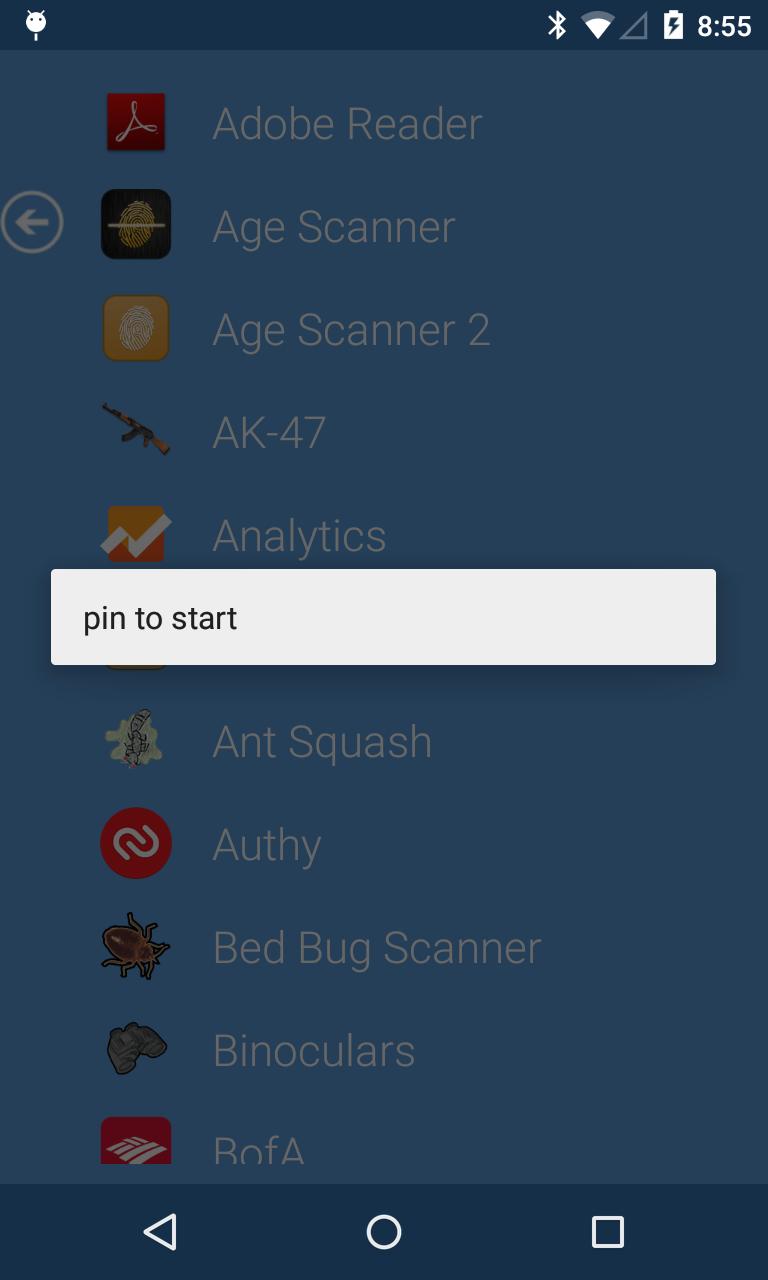Tap the Binoculars app icon

click(135, 1048)
